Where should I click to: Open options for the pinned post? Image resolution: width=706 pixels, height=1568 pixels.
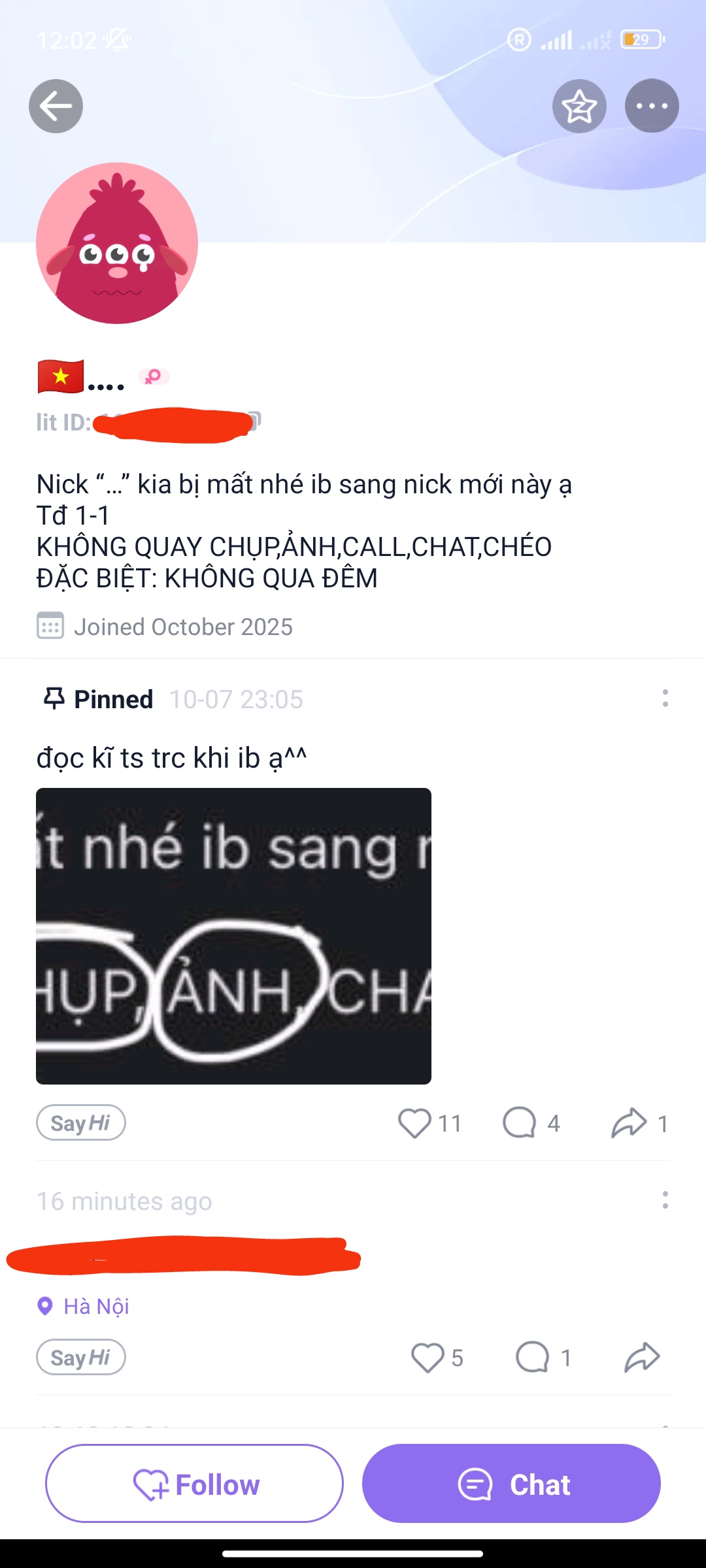pyautogui.click(x=665, y=698)
